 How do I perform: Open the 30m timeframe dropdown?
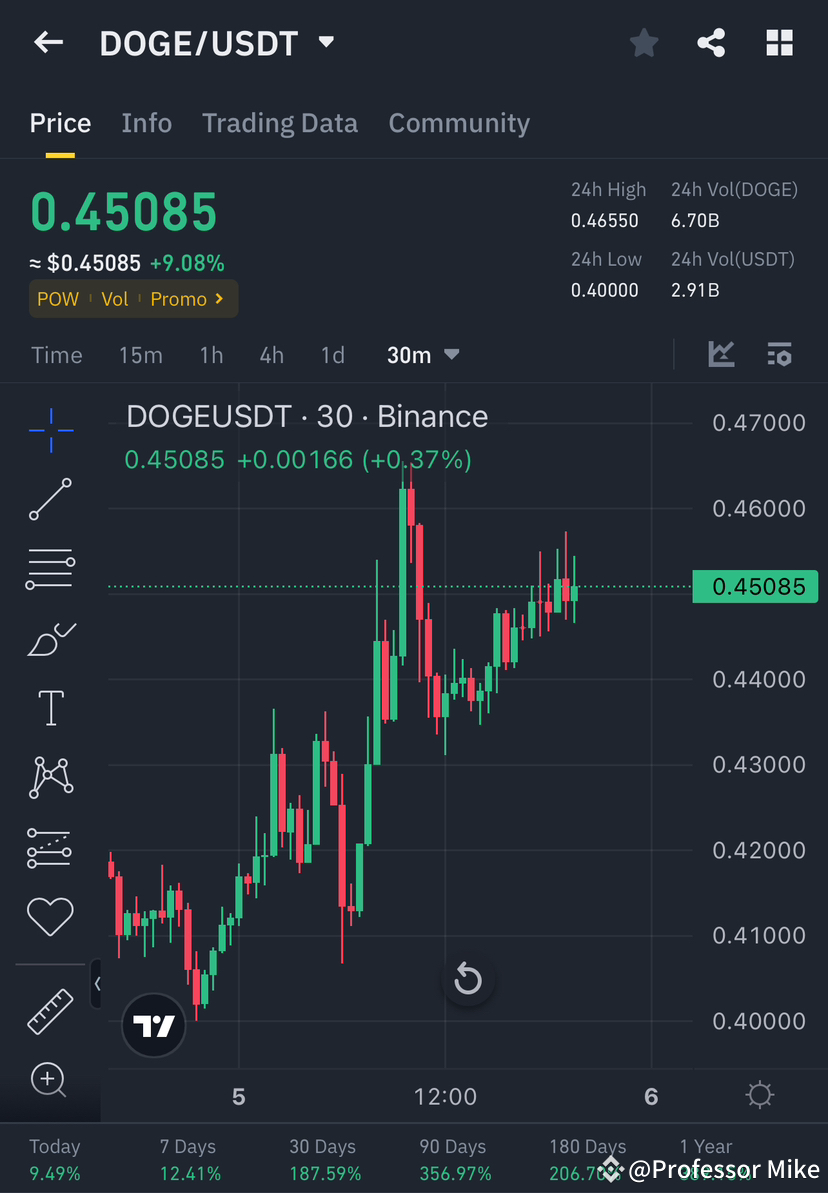coord(423,354)
